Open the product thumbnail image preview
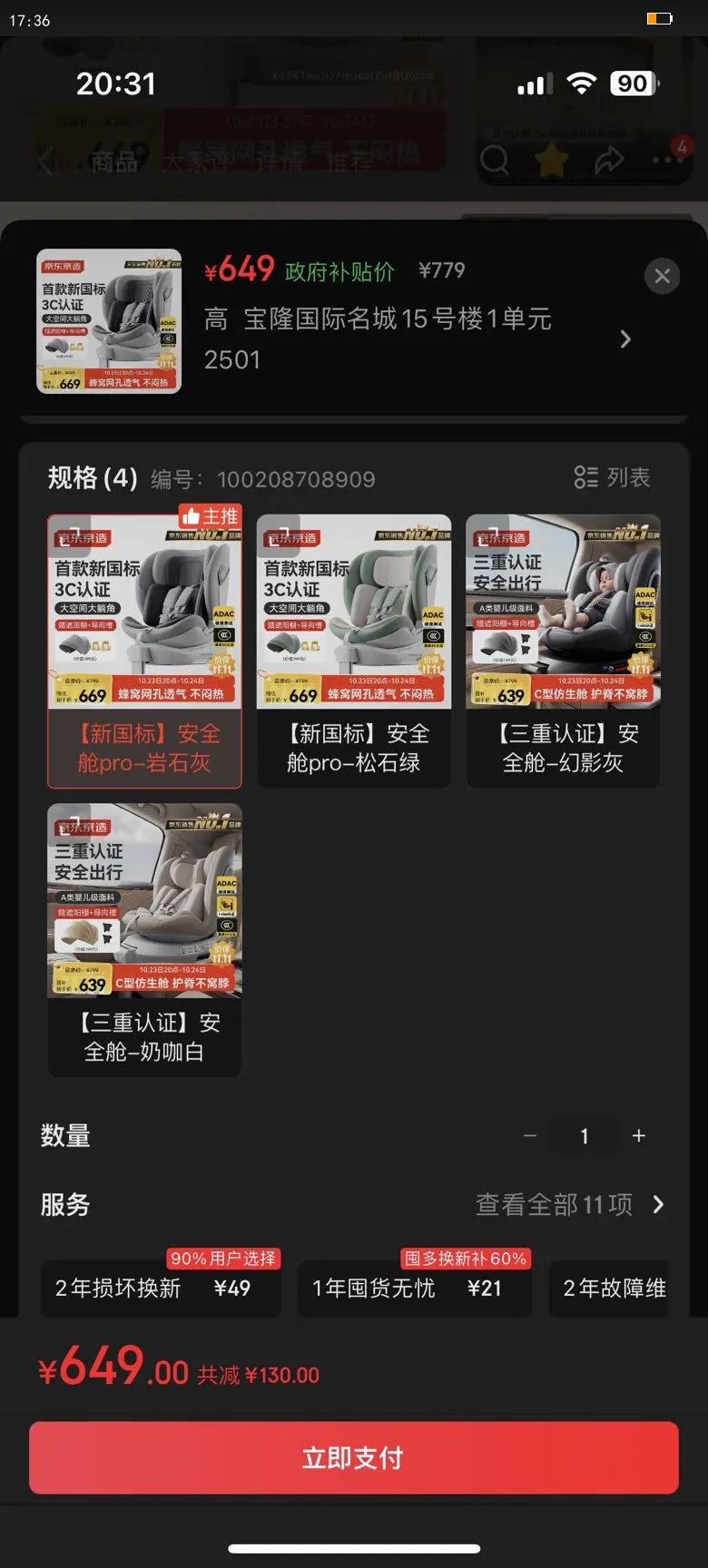The width and height of the screenshot is (708, 1568). coord(109,321)
